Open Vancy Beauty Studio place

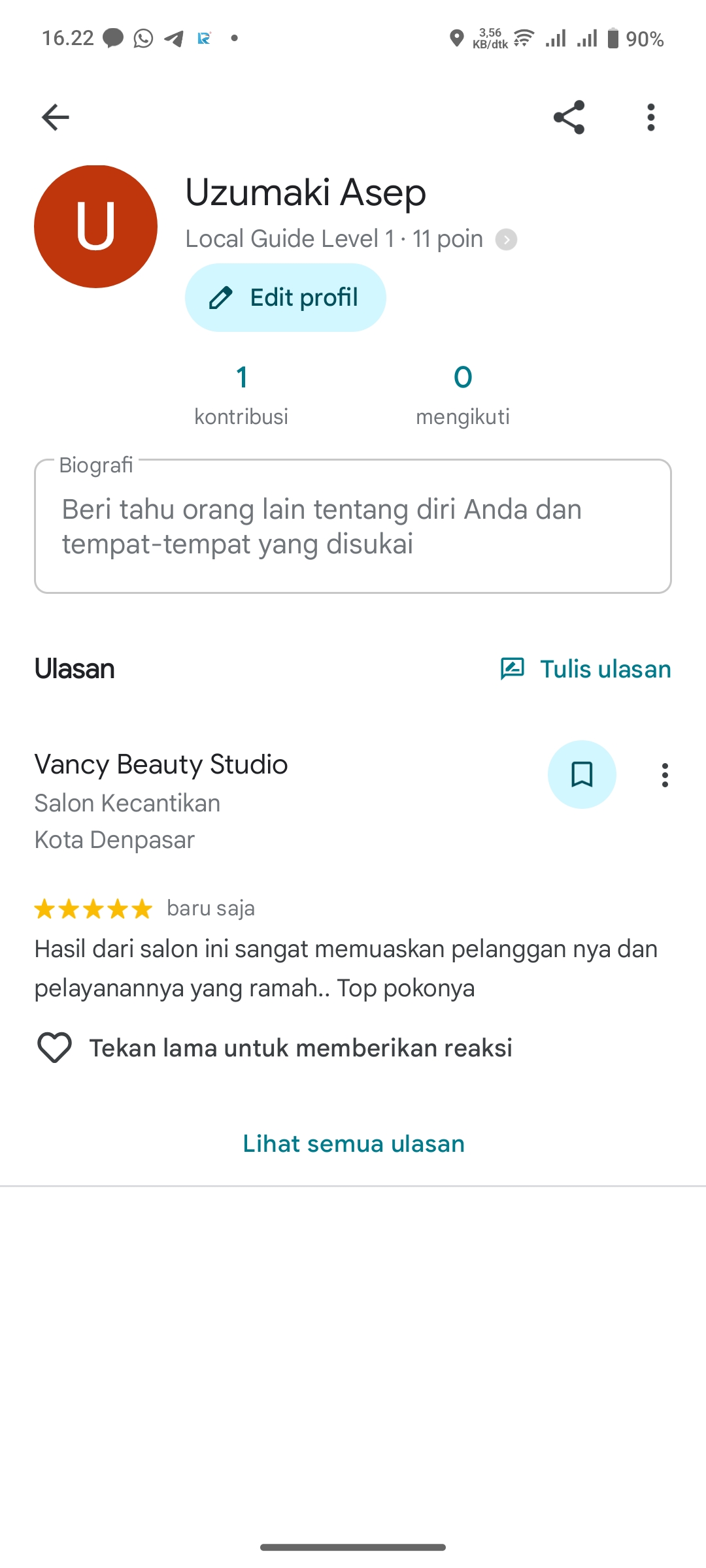pyautogui.click(x=161, y=764)
